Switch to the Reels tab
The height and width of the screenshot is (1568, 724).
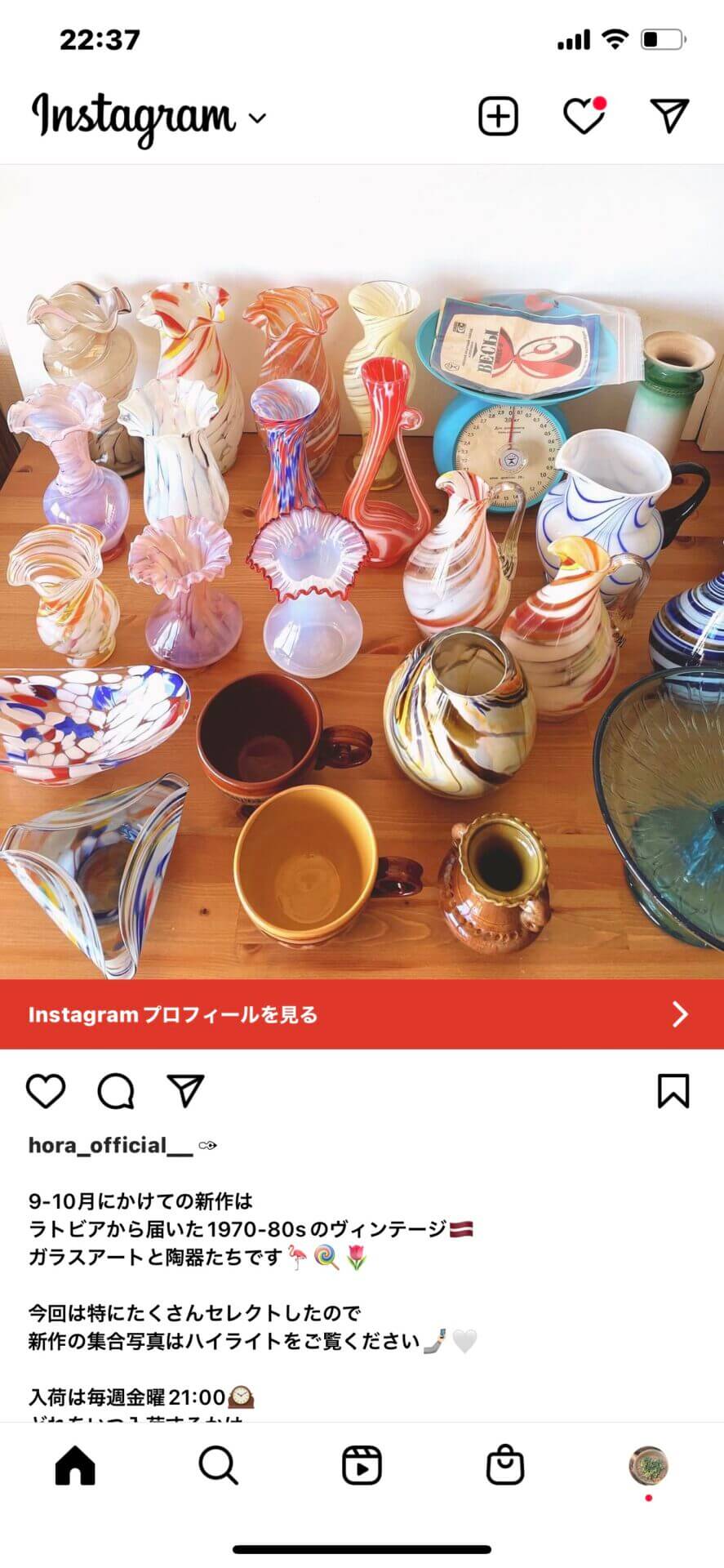(362, 1465)
